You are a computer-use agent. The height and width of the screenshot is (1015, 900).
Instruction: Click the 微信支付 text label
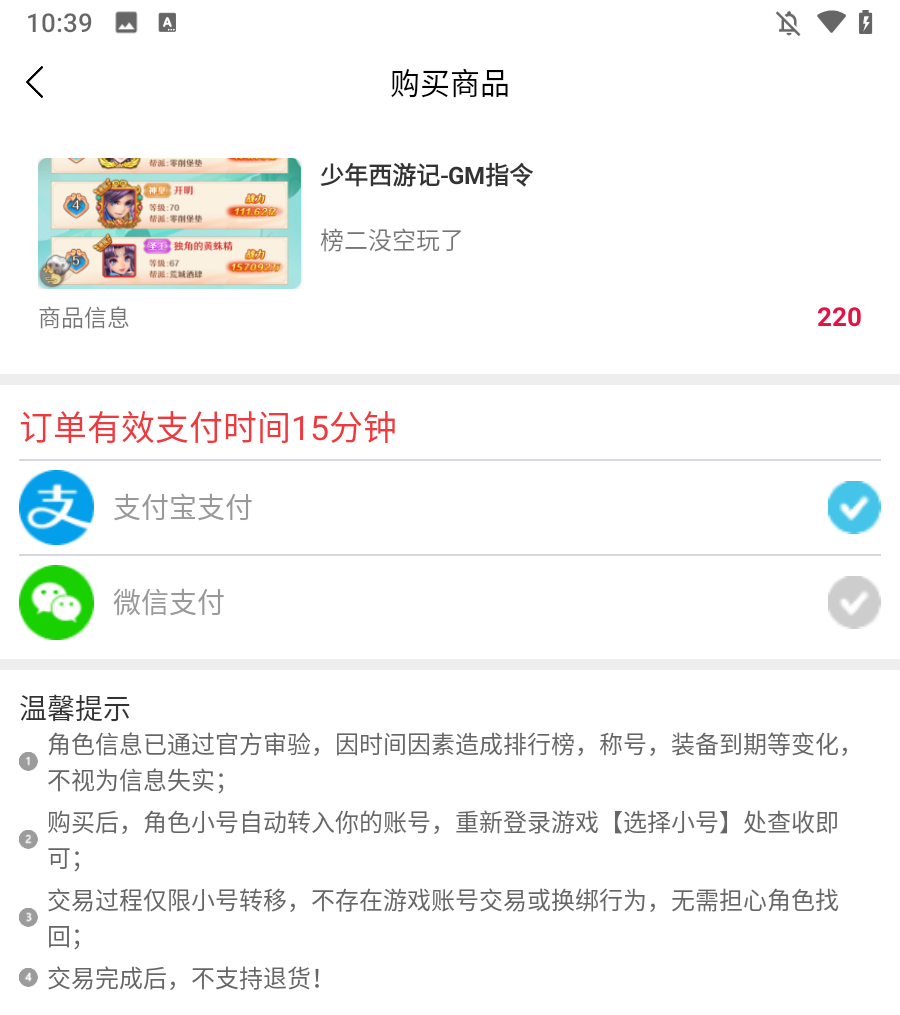(x=170, y=602)
